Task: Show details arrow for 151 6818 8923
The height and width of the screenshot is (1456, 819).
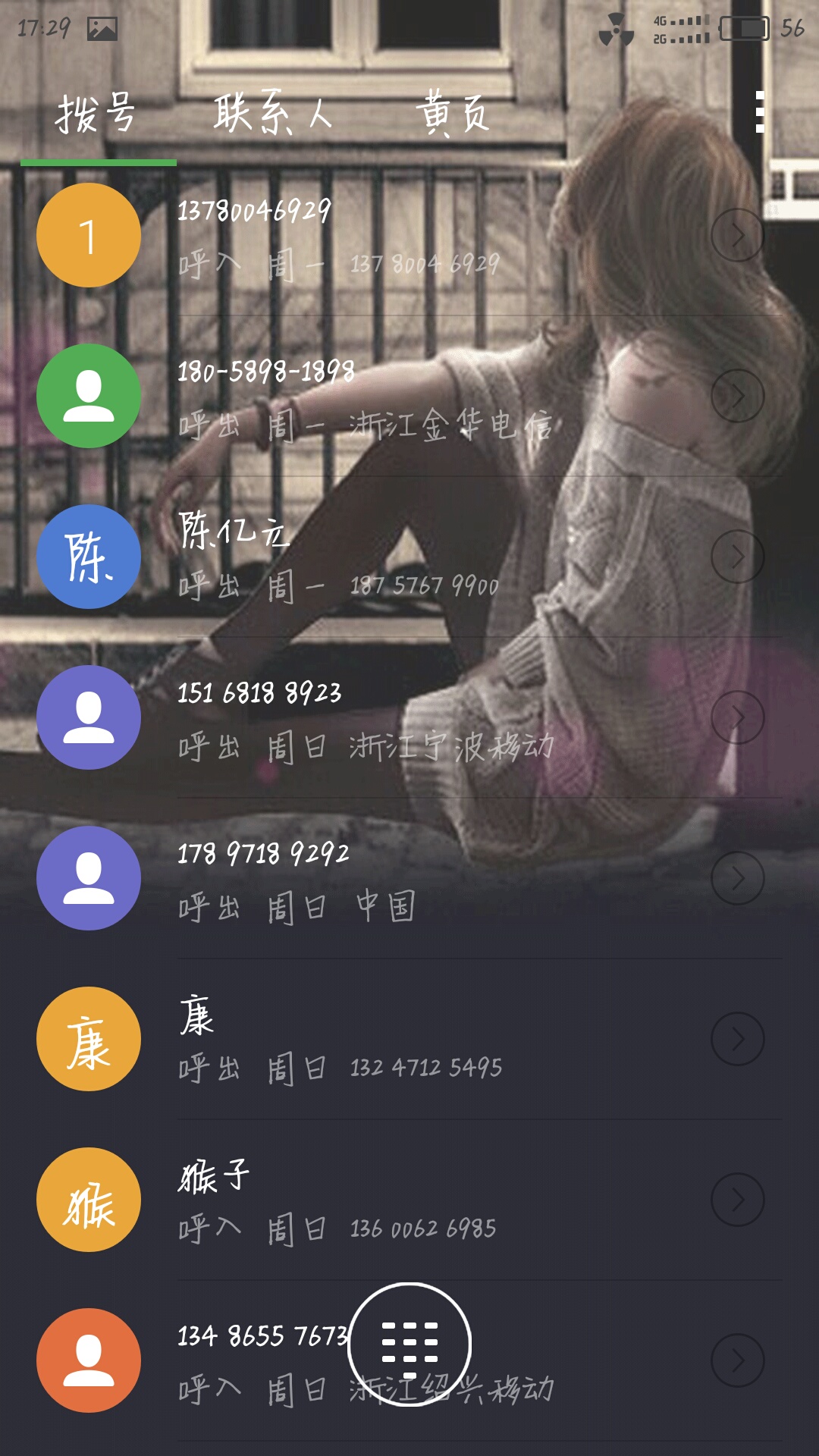Action: (737, 718)
